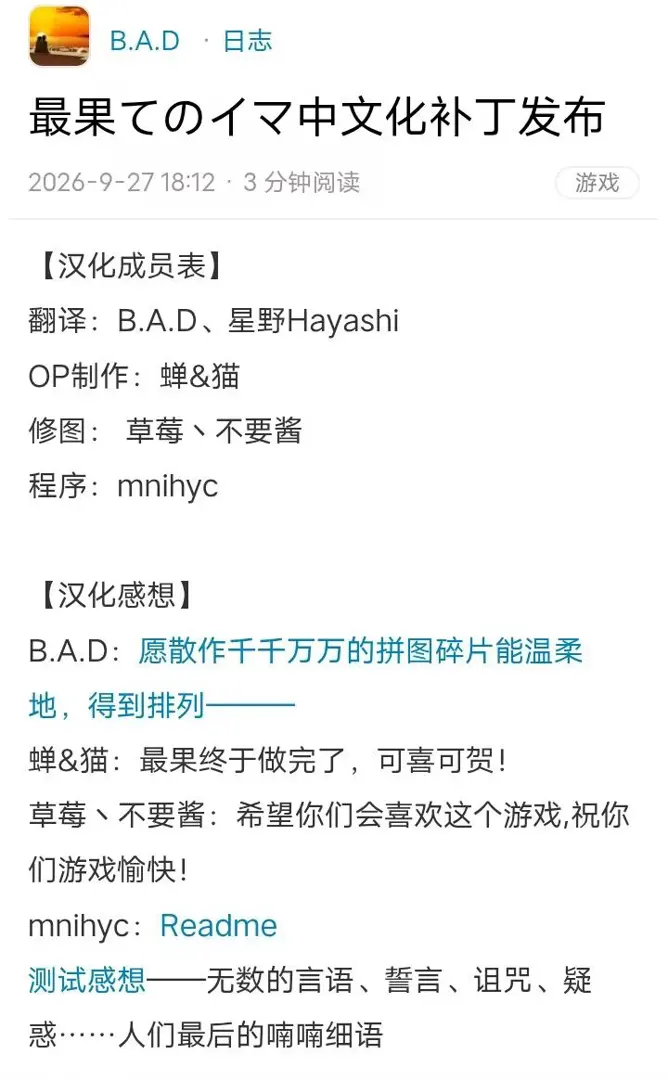Open B.A.D's profile avatar
The height and width of the screenshot is (1080, 668).
coord(59,37)
